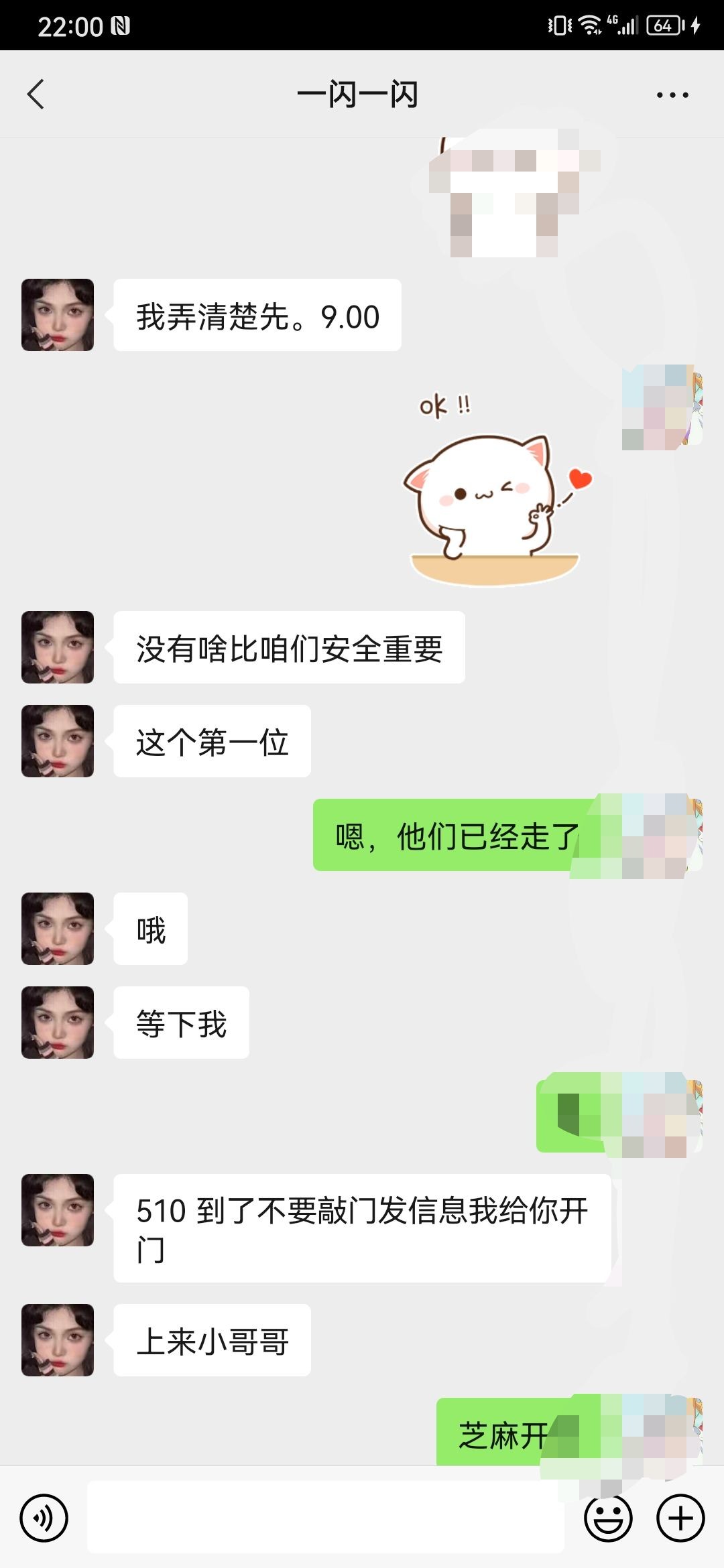Open the chat info overflow menu

pyautogui.click(x=672, y=95)
